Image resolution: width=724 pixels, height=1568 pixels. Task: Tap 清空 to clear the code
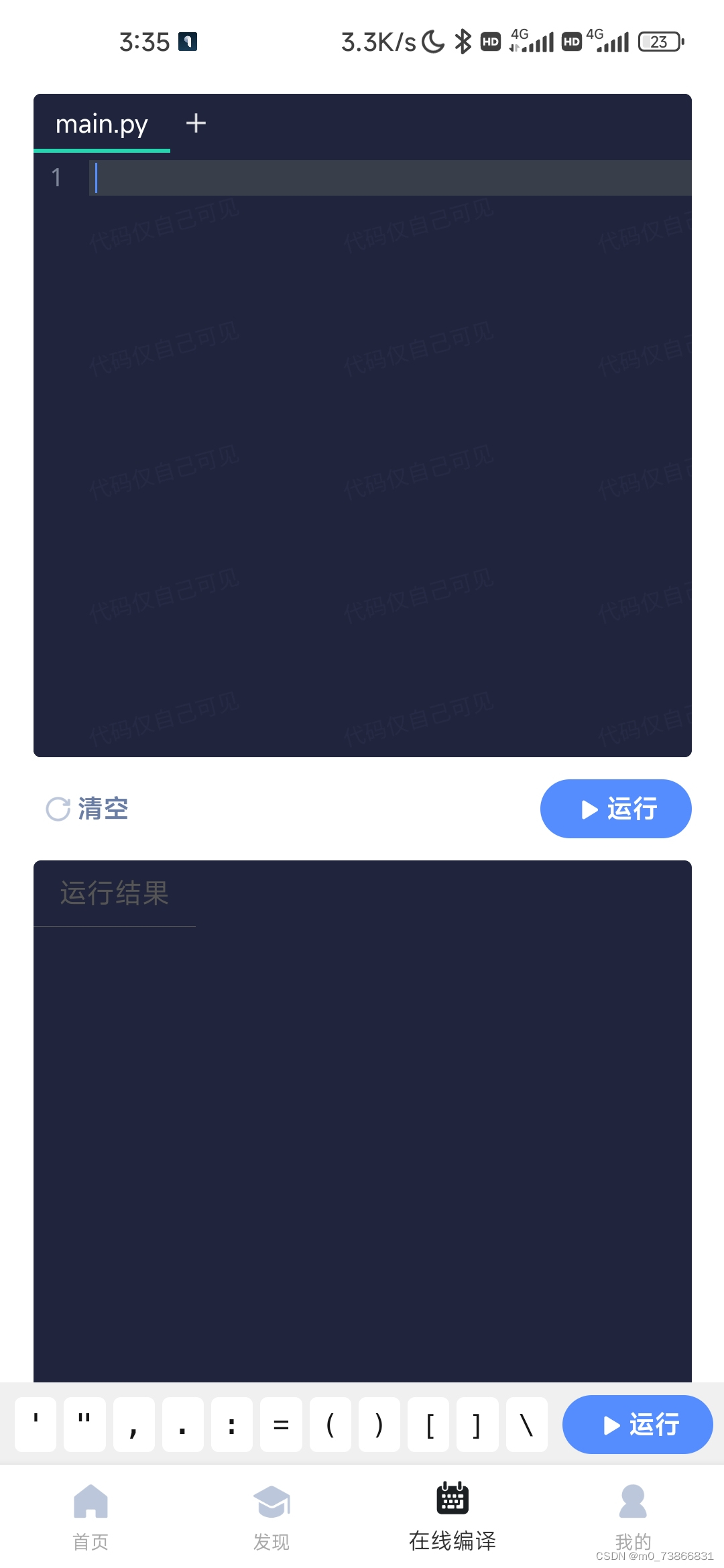click(87, 809)
